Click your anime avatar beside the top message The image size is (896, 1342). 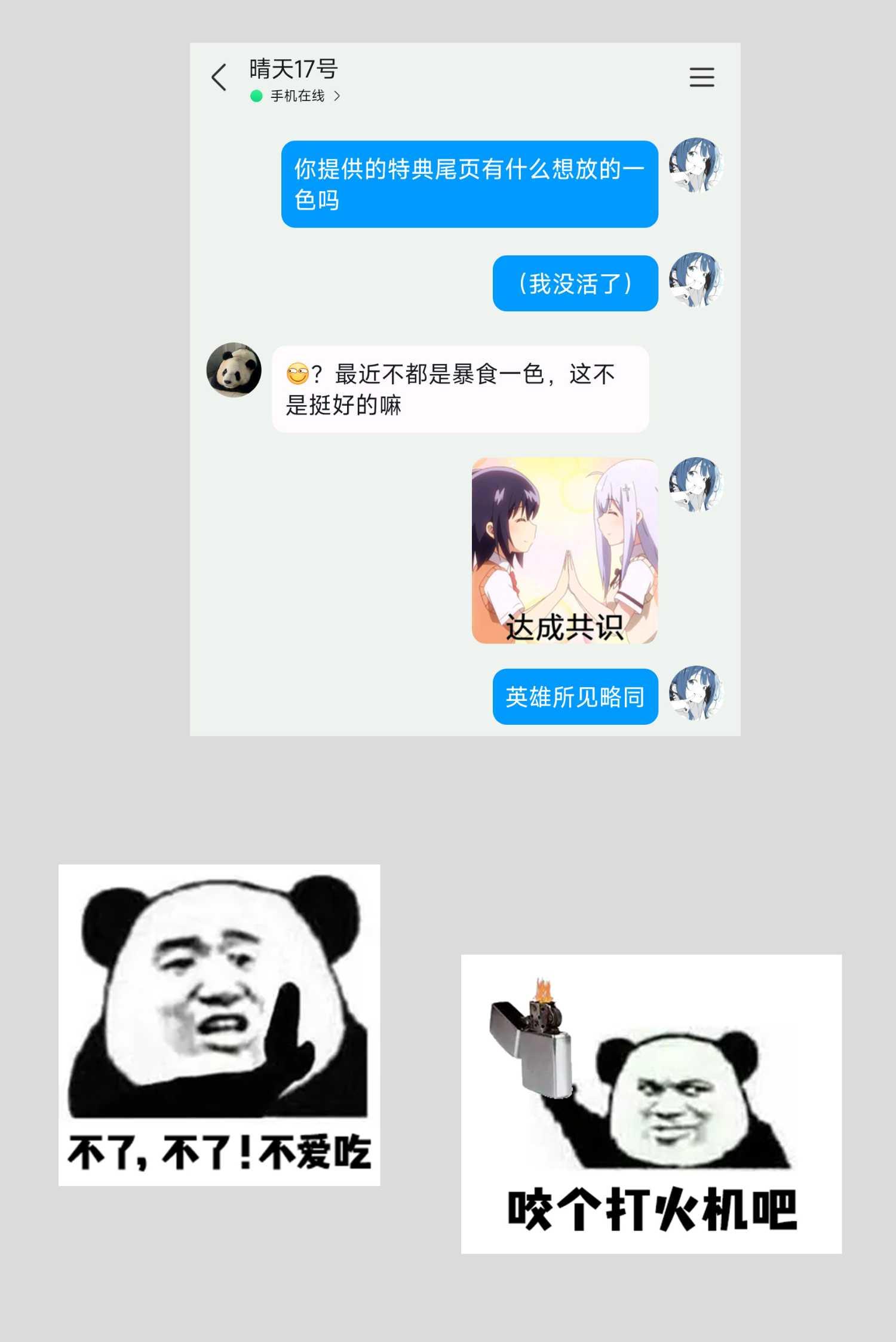(696, 166)
